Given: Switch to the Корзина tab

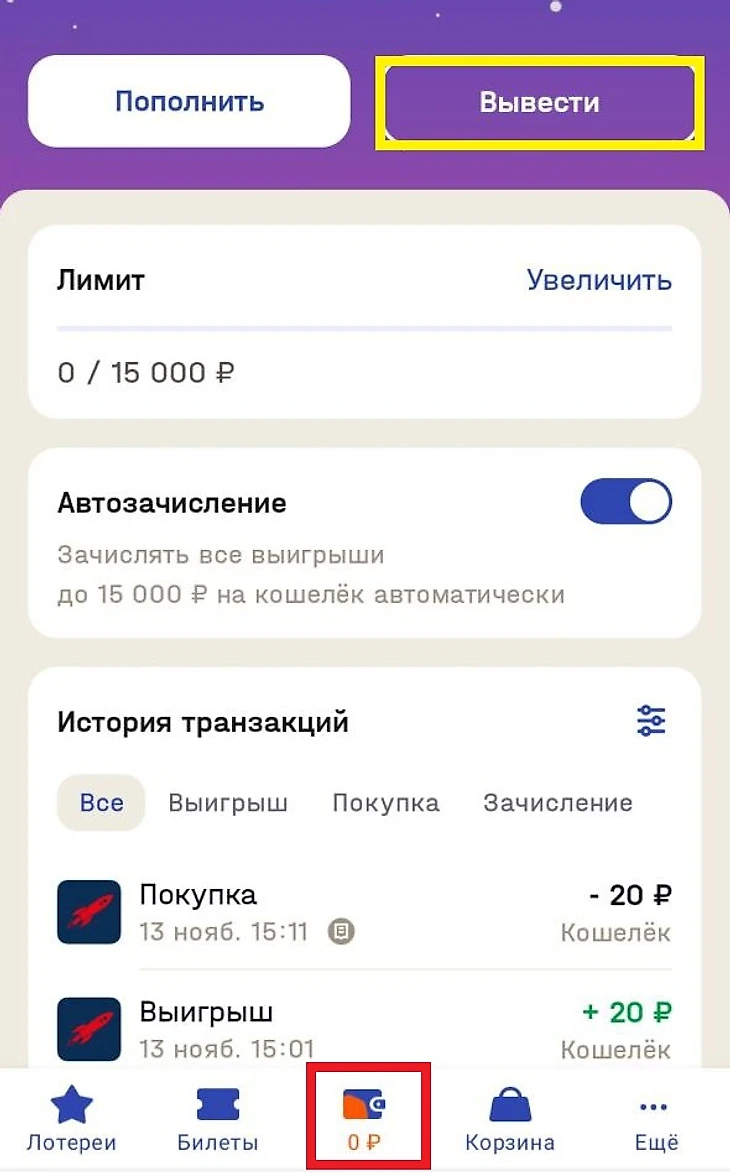Looking at the screenshot, I should 510,1122.
